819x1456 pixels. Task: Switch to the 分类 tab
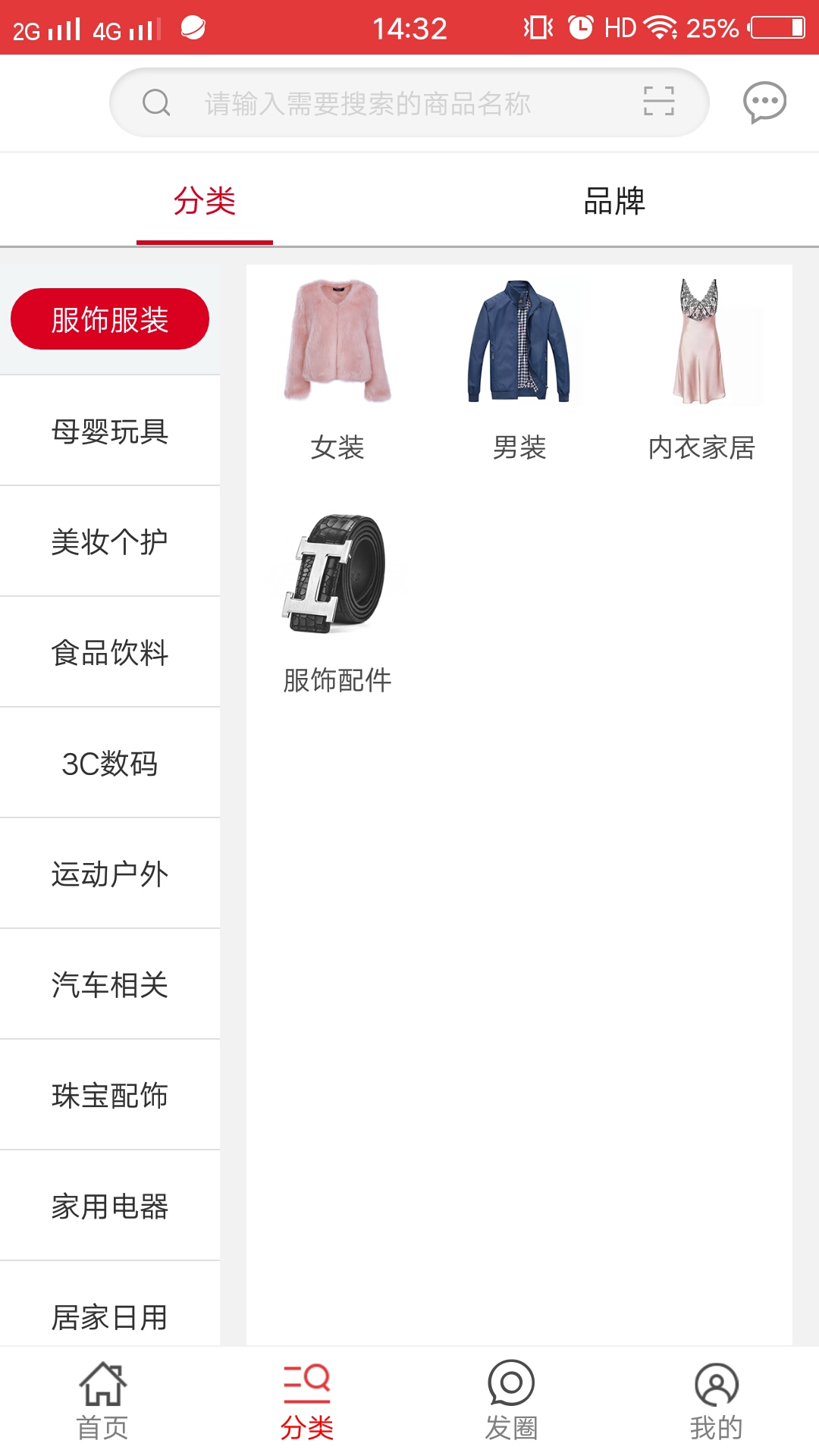click(205, 199)
